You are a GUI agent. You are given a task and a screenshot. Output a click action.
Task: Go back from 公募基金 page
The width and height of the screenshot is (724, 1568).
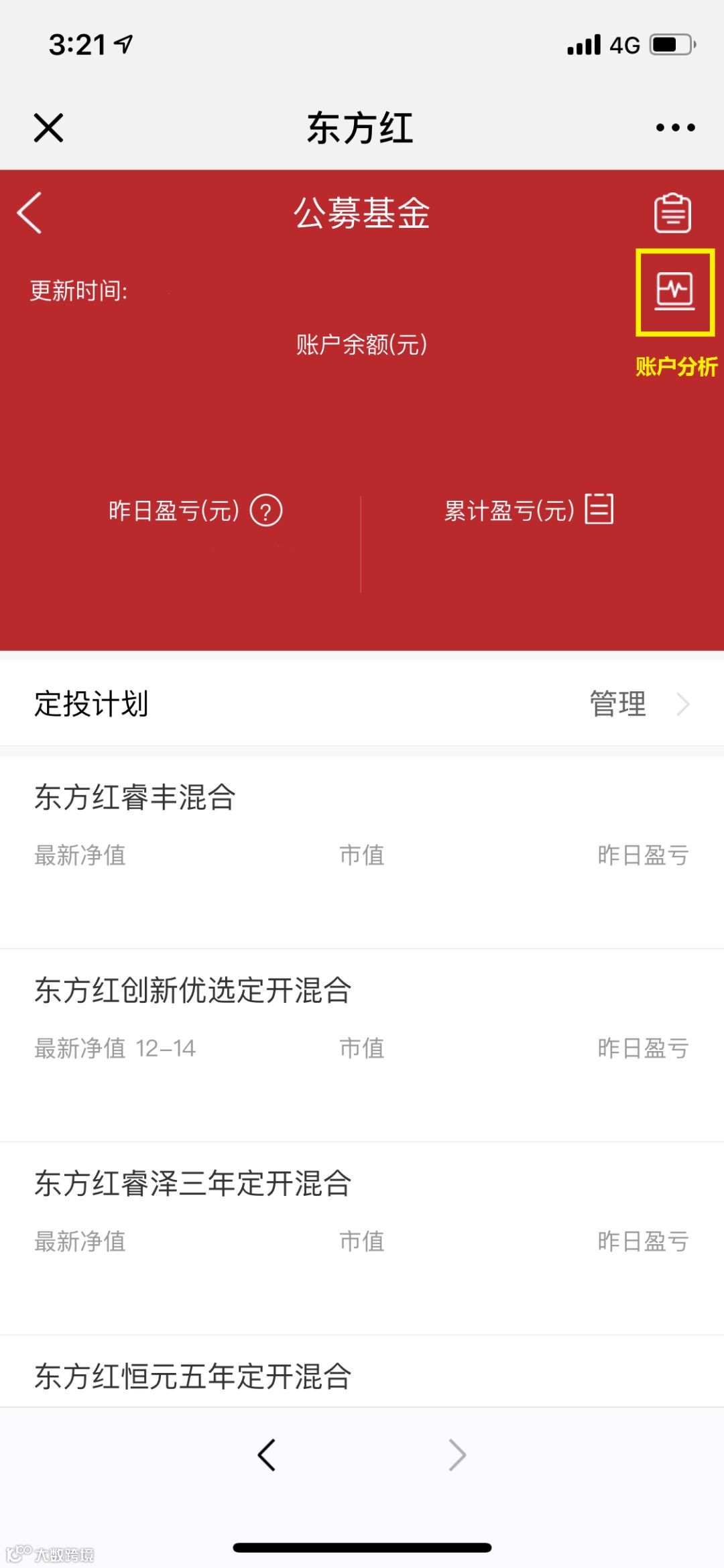(30, 213)
